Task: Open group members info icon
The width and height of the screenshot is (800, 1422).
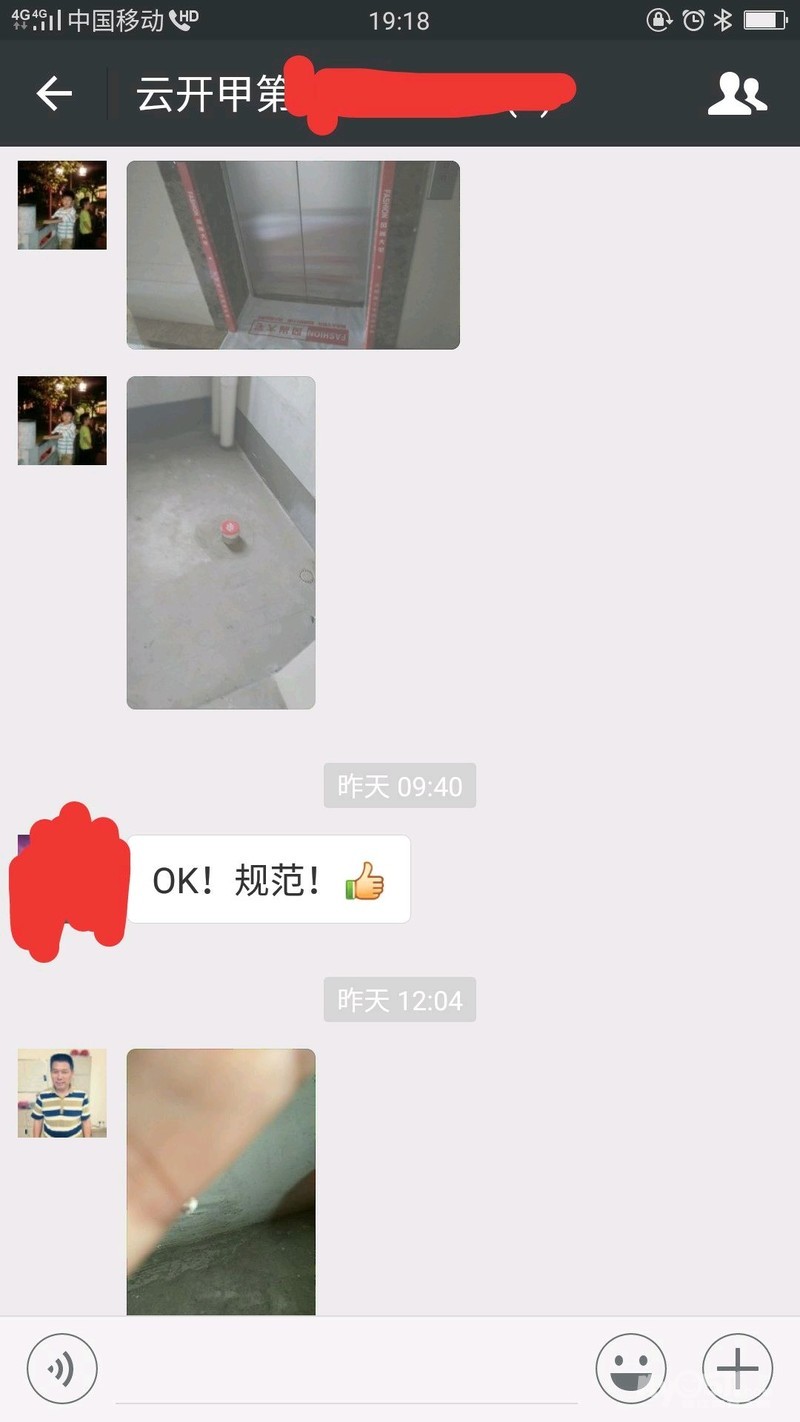Action: coord(737,94)
